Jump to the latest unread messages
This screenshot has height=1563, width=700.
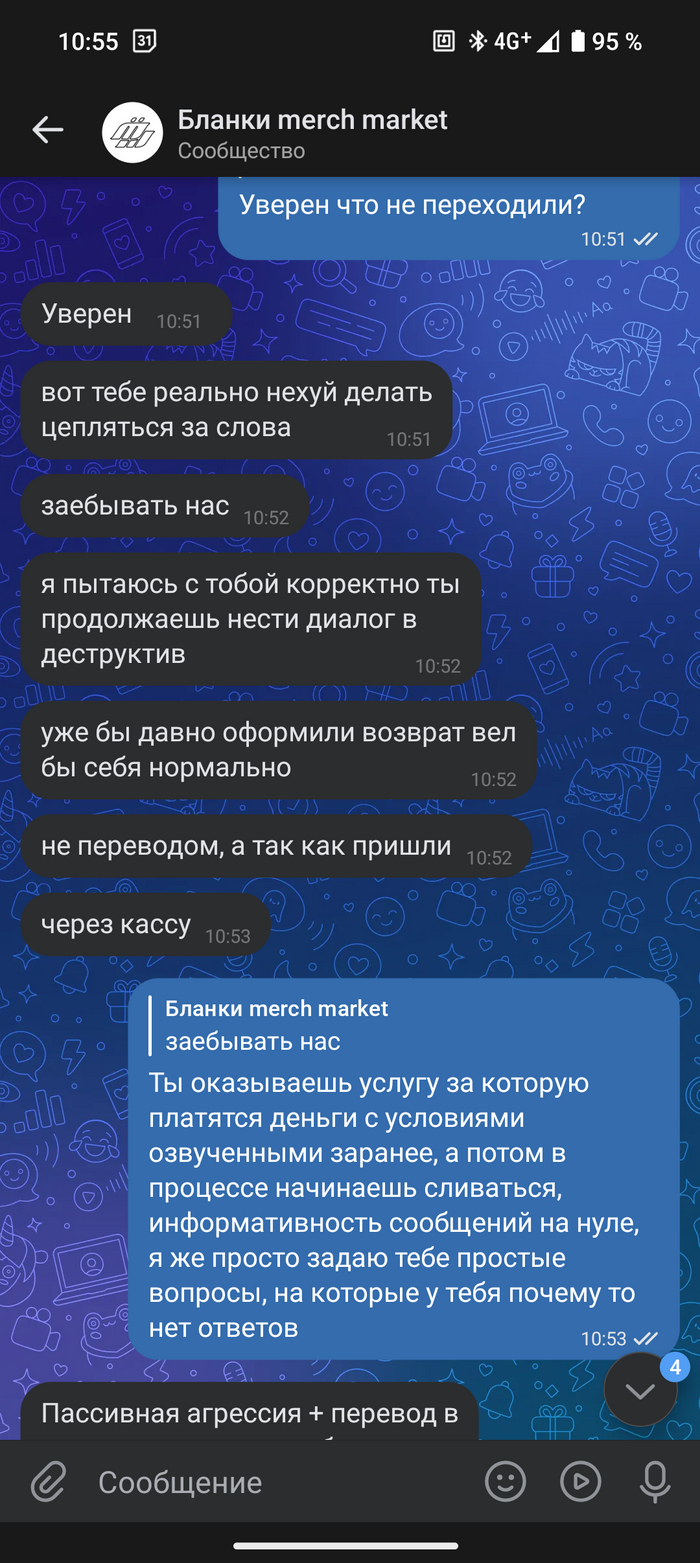pos(640,1390)
